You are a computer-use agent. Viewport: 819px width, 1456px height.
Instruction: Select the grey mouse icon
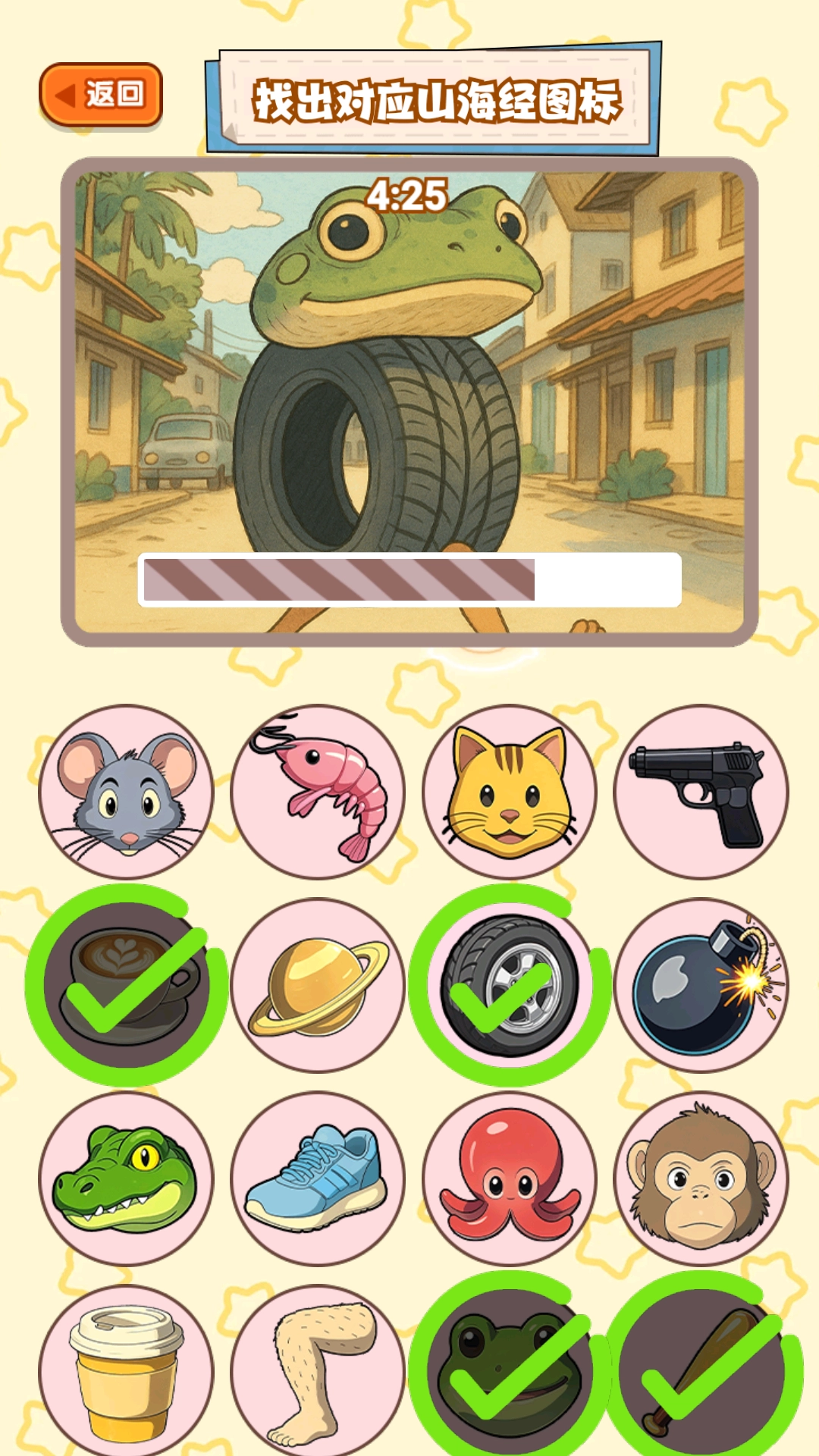point(126,792)
